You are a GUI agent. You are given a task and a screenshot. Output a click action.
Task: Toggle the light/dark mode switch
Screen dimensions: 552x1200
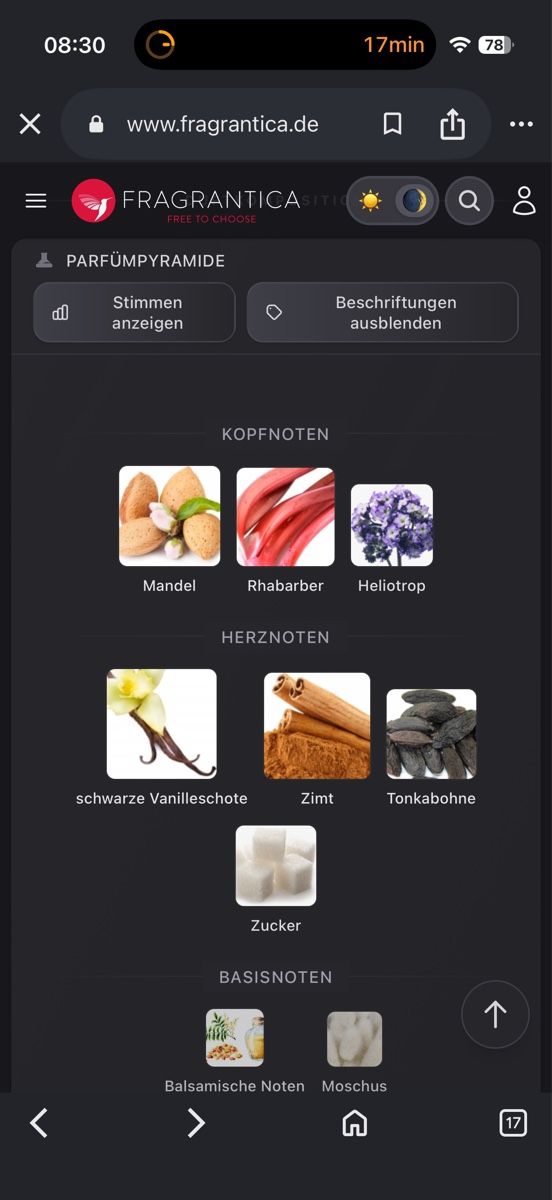coord(393,201)
